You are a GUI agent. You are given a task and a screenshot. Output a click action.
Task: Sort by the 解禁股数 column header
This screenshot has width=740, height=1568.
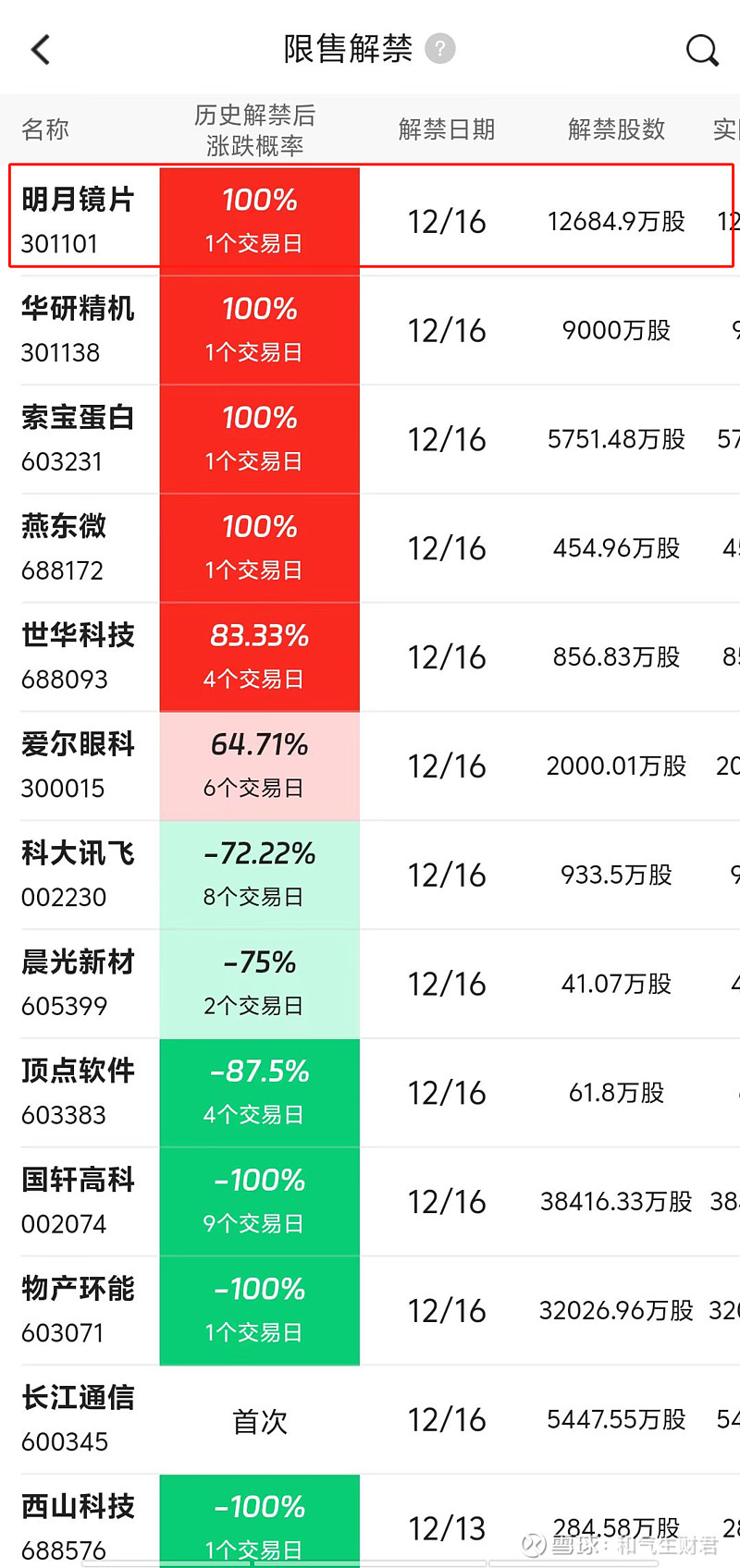click(617, 129)
